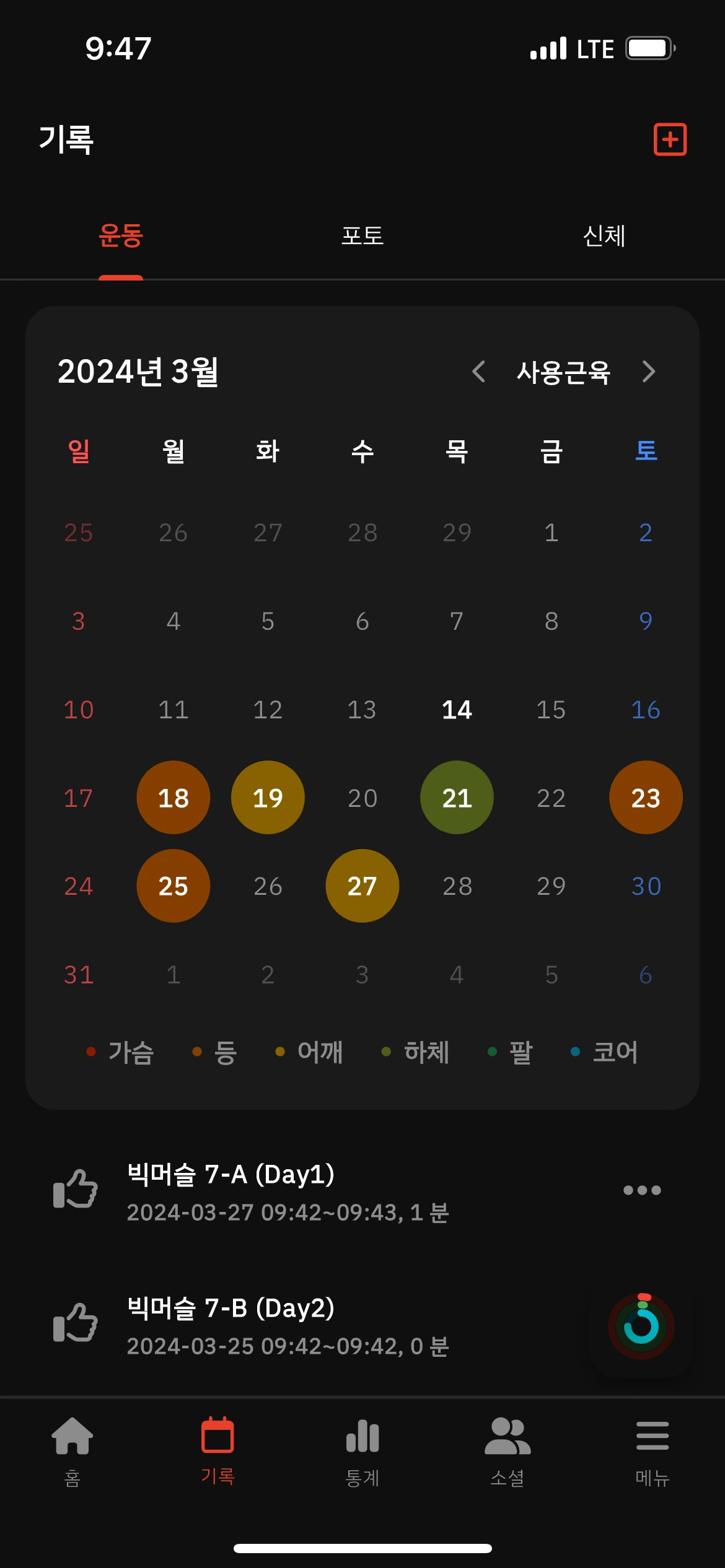The height and width of the screenshot is (1568, 725).
Task: Select March 19 on the calendar
Action: point(268,798)
